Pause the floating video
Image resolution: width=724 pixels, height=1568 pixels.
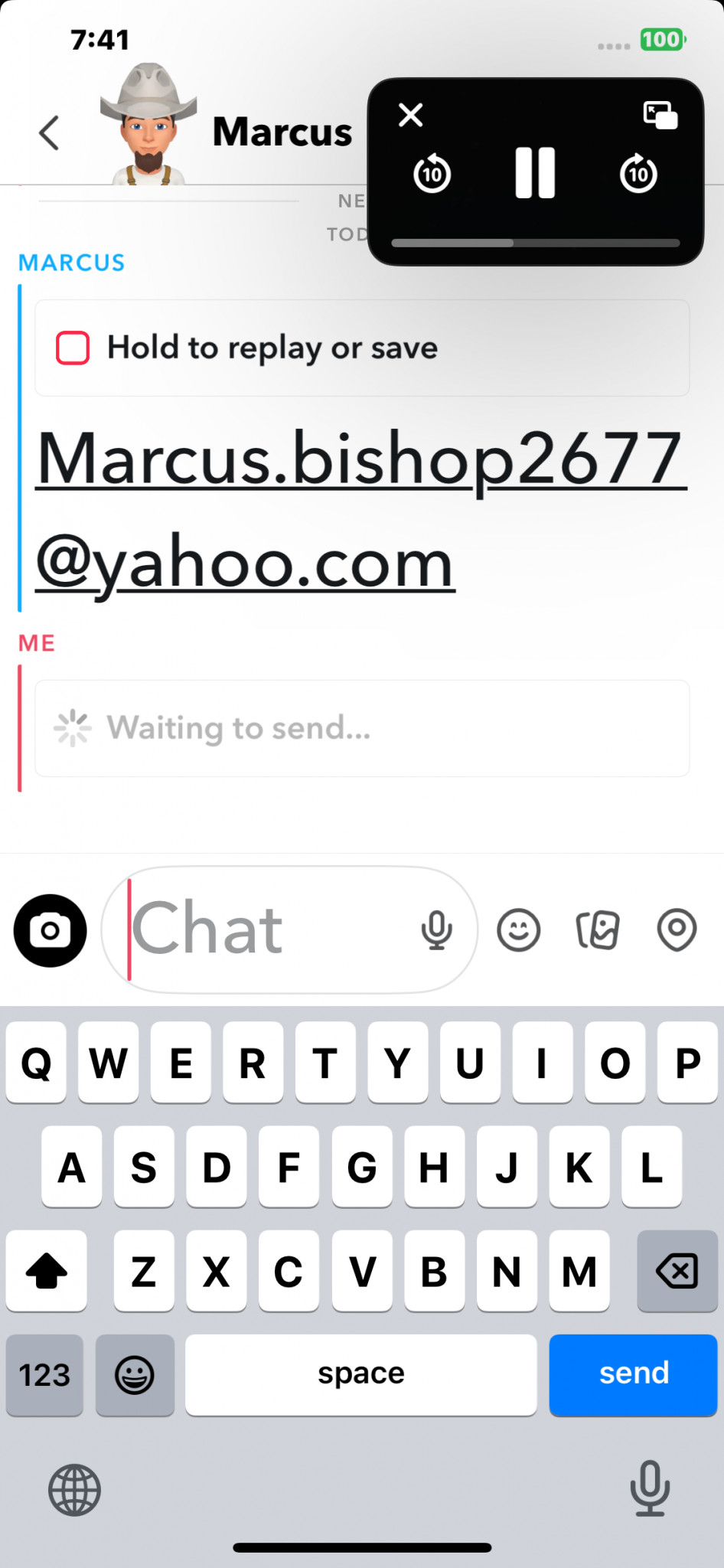coord(535,173)
